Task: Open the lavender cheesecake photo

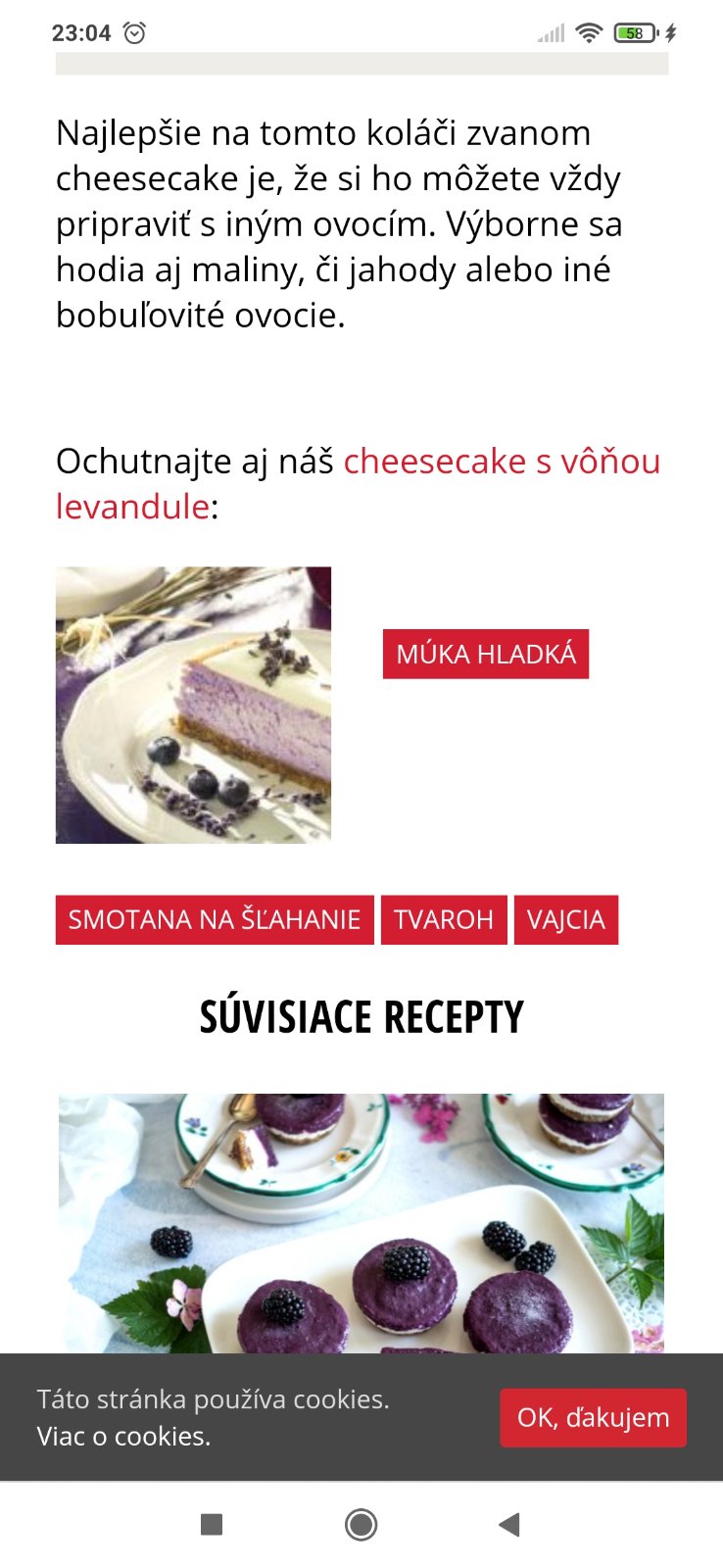Action: pyautogui.click(x=193, y=705)
